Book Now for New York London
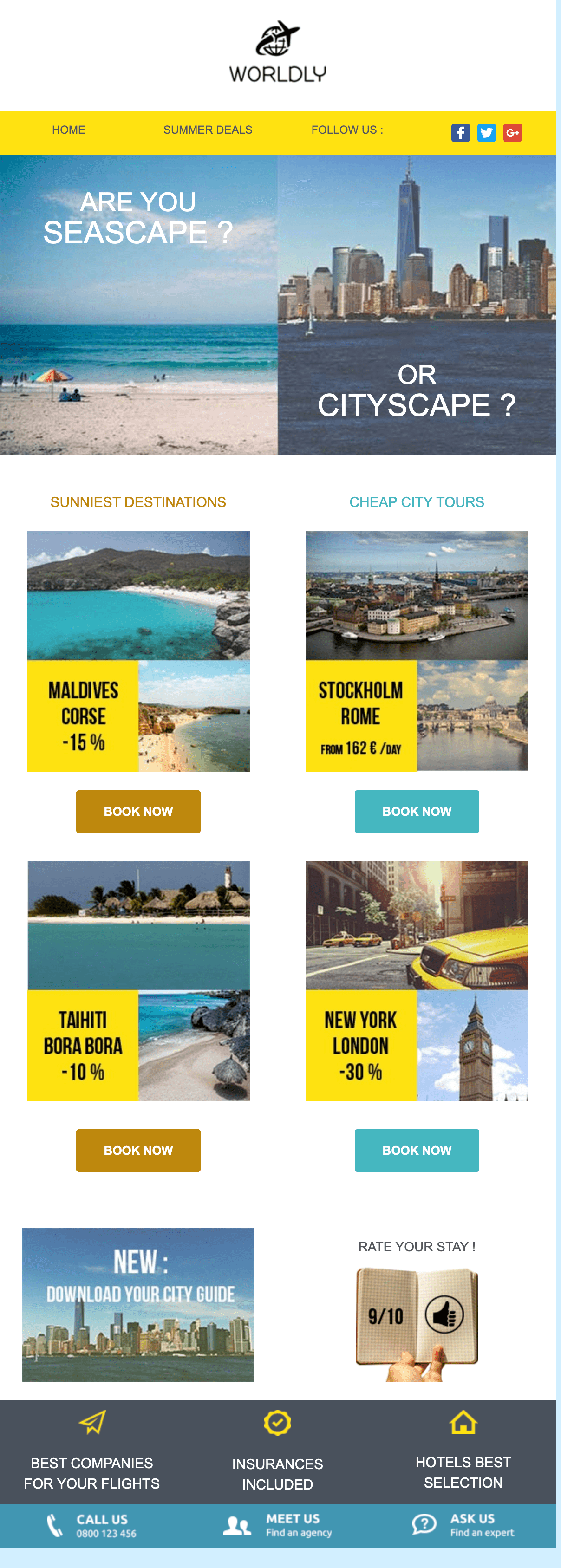 coord(417,1150)
